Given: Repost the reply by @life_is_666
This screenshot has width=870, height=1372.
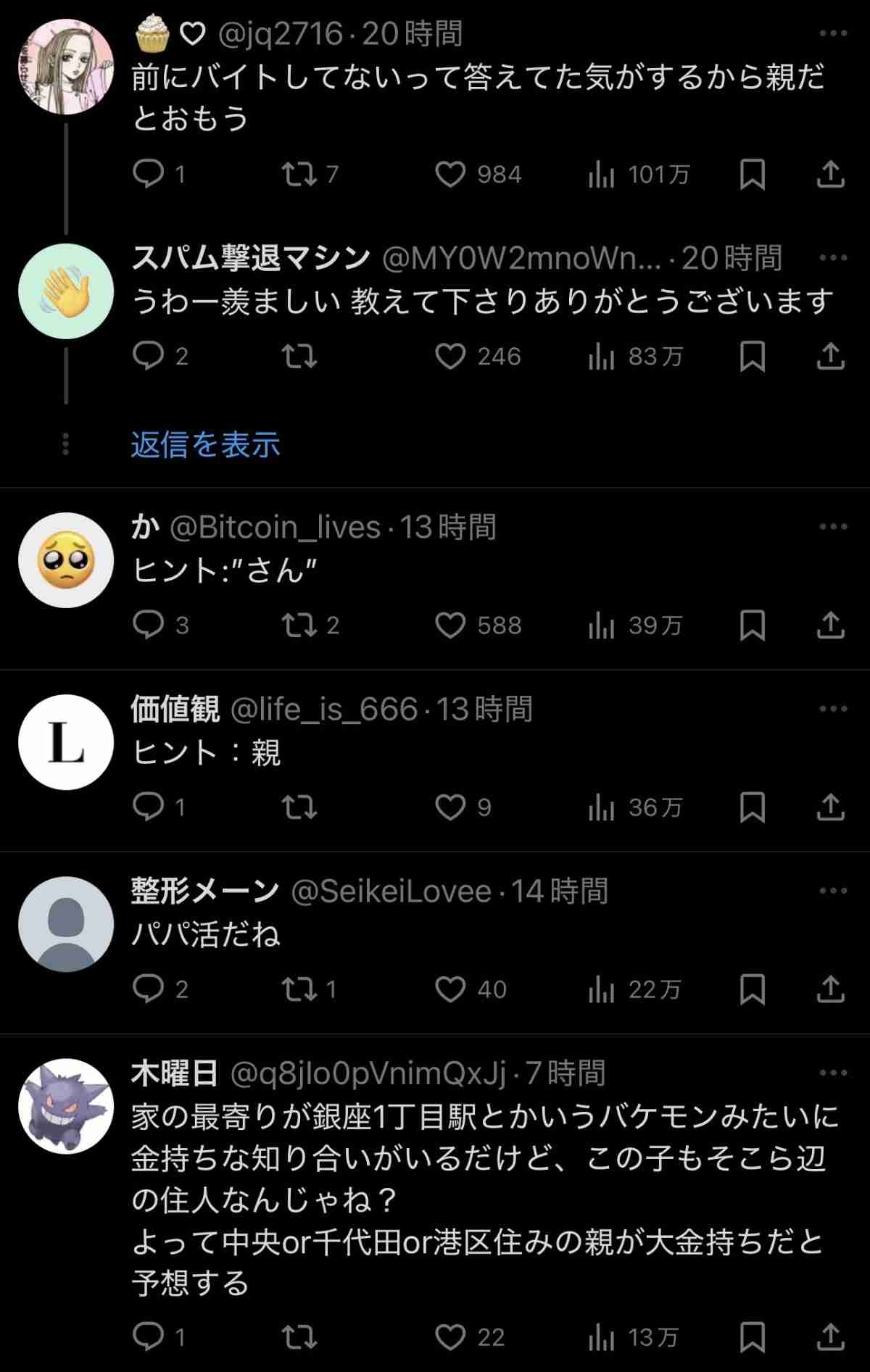Looking at the screenshot, I should (299, 807).
